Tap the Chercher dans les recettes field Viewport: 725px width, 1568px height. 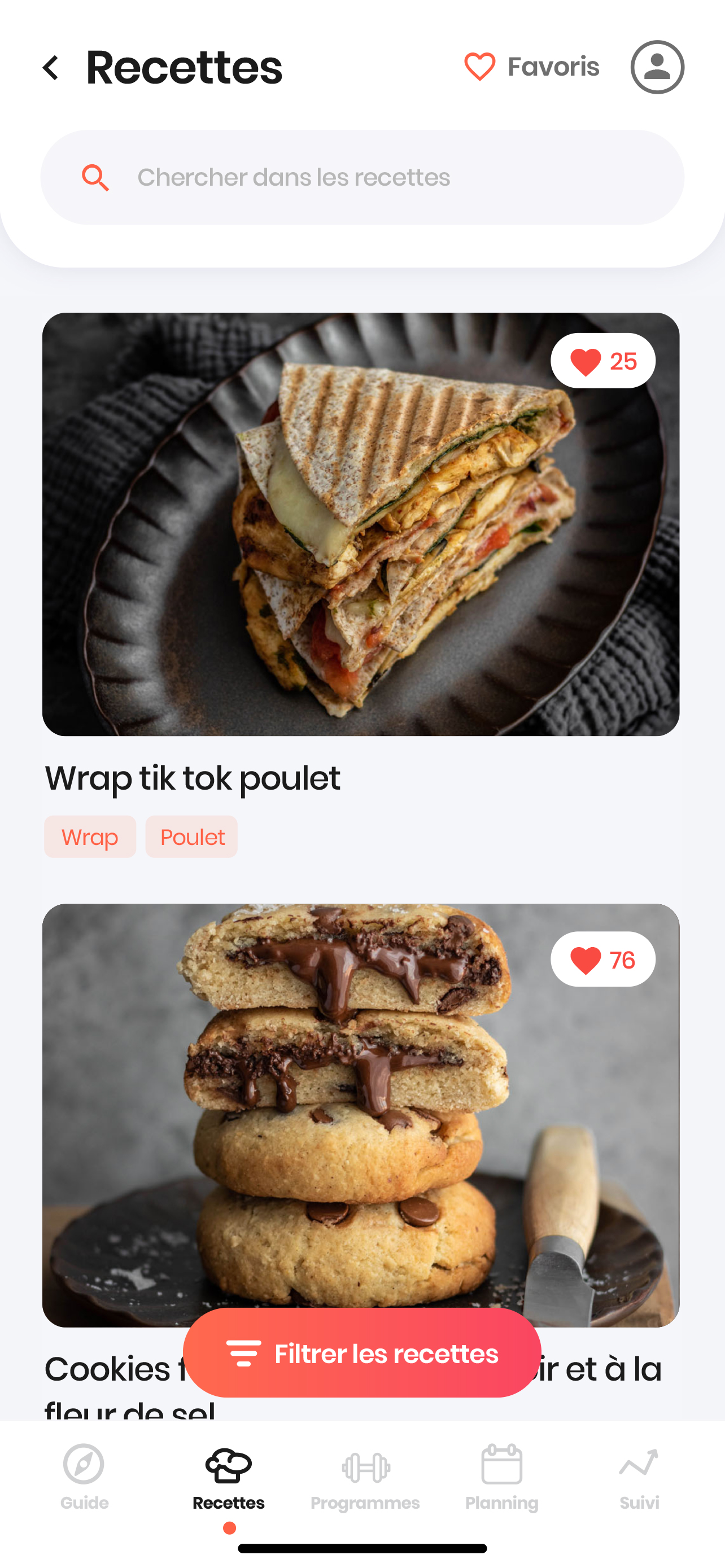(362, 177)
